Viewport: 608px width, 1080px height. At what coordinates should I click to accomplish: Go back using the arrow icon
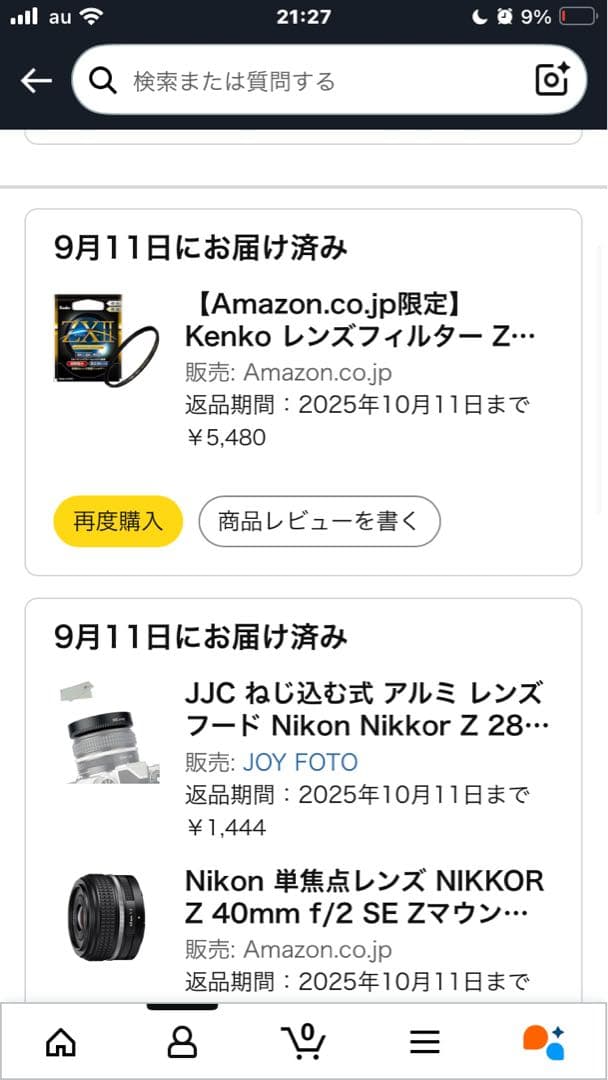[x=36, y=81]
